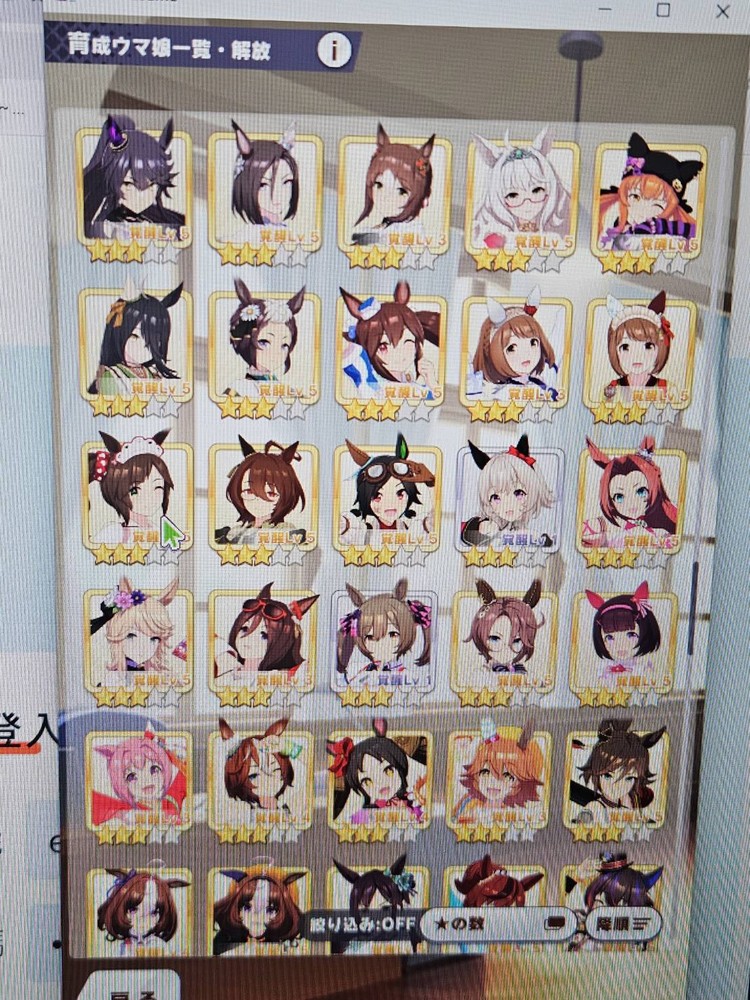Open the dark purple-haired girl's card

pos(135,192)
